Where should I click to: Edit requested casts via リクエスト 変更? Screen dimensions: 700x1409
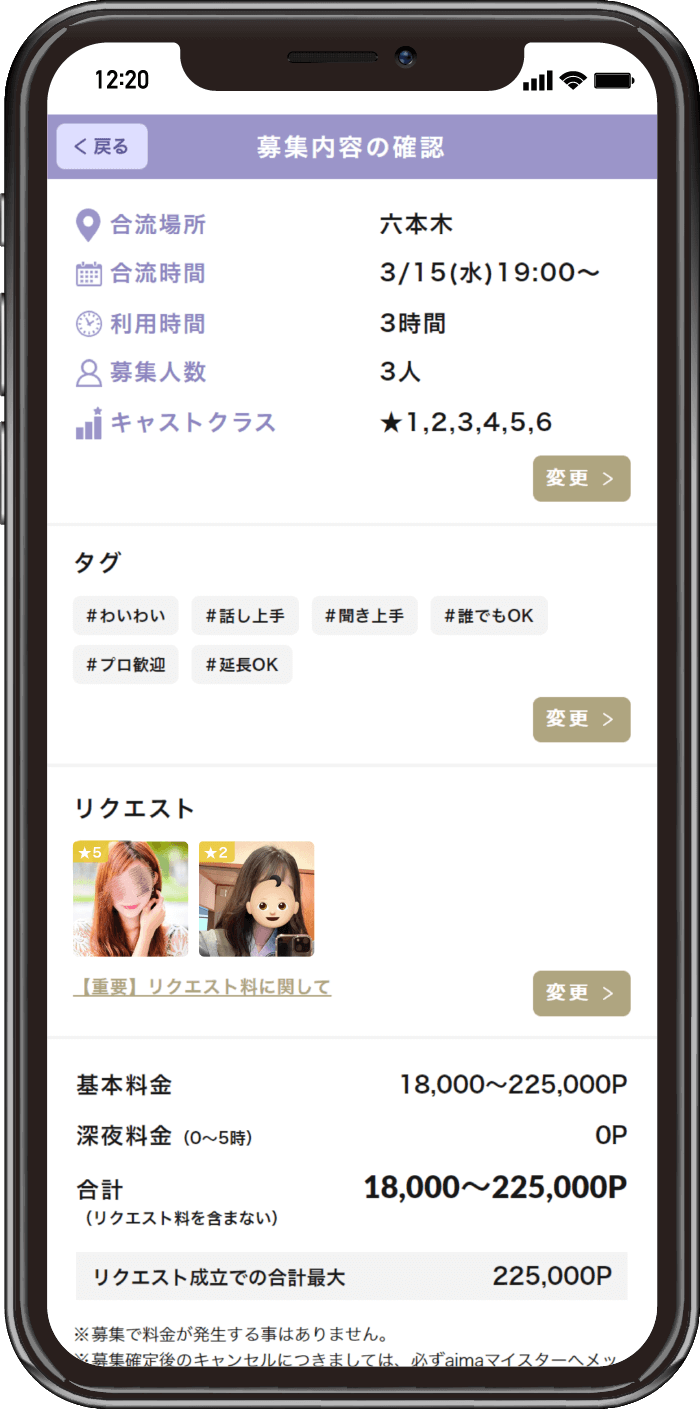pos(581,993)
